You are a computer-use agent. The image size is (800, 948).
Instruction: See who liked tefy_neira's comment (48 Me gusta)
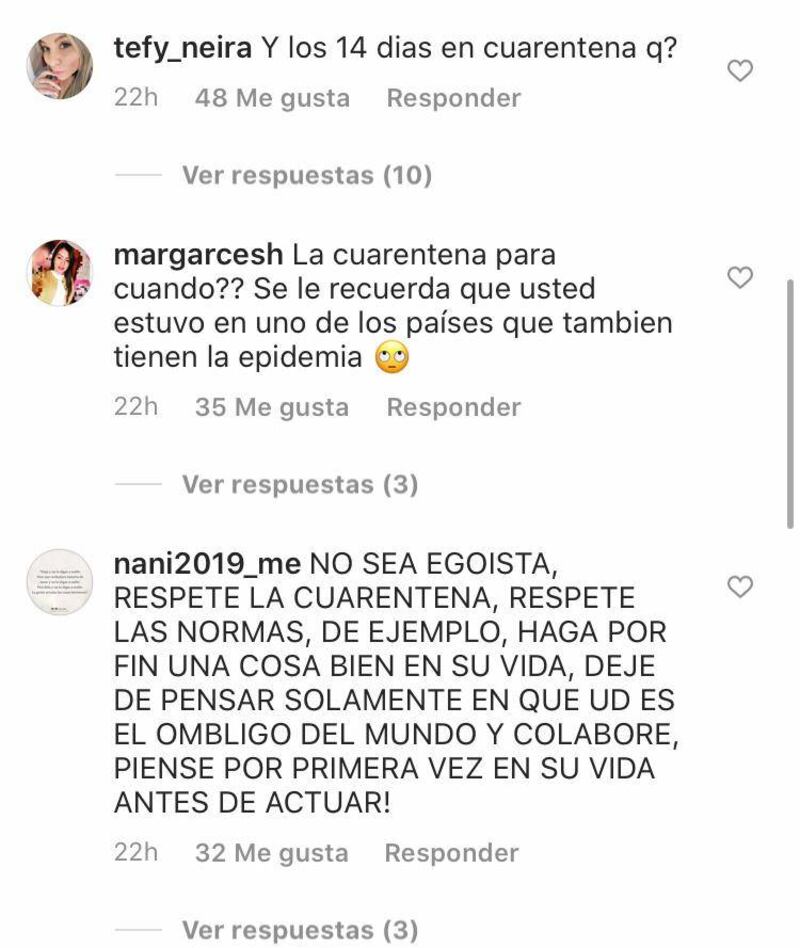coord(272,98)
